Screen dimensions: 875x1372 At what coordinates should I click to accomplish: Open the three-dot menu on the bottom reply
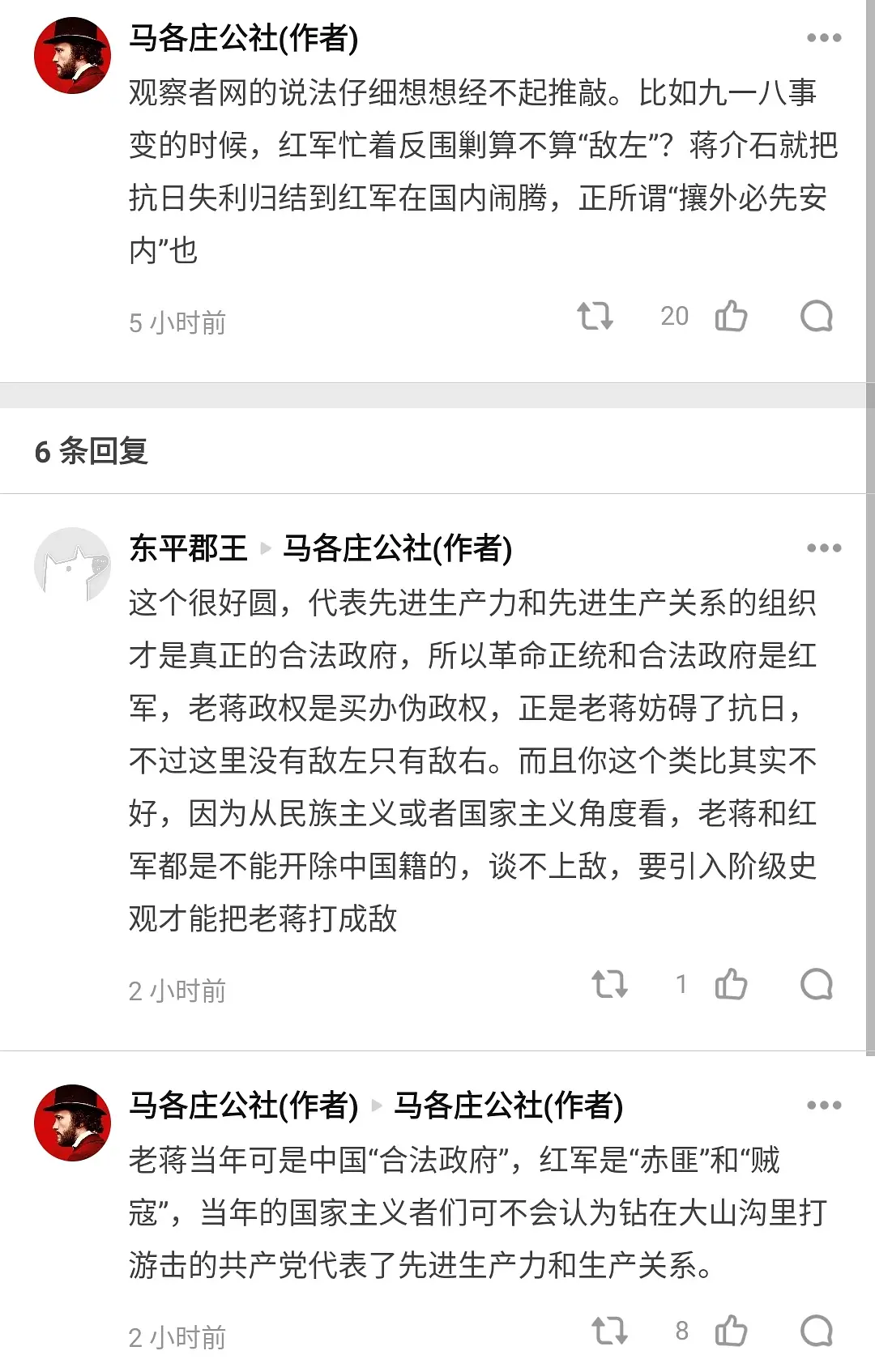coord(823,1104)
